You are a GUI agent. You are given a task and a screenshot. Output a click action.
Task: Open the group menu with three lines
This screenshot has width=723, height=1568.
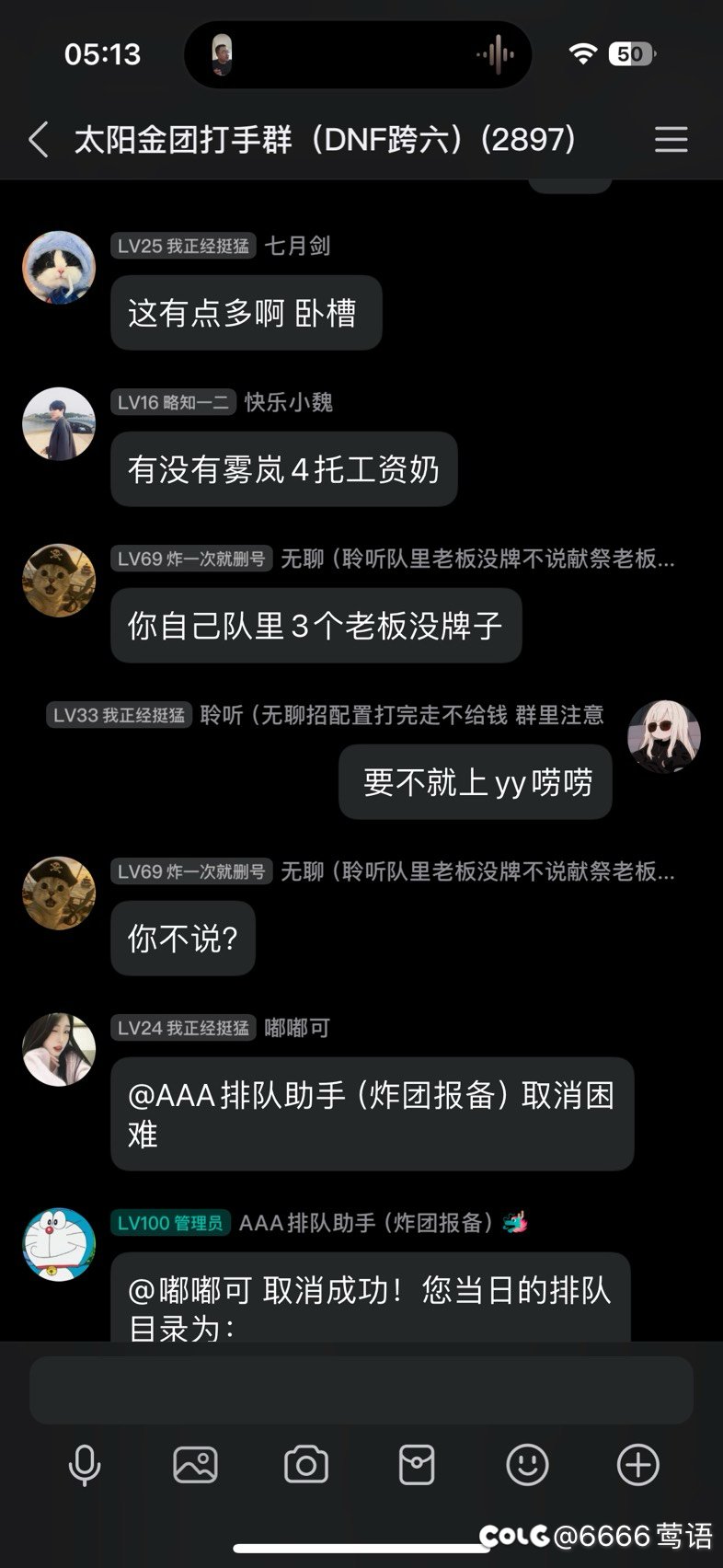coord(671,140)
